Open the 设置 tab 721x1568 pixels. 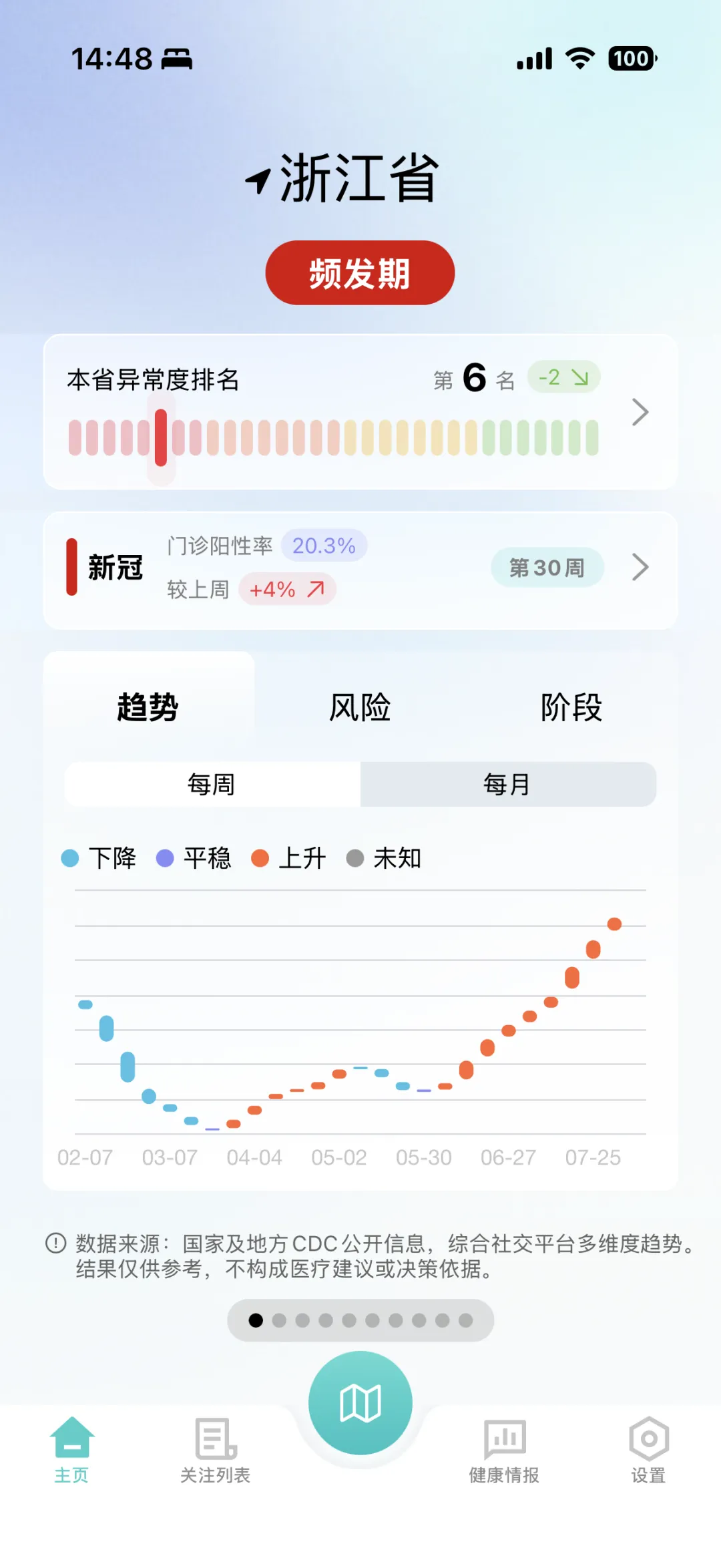point(649,1450)
